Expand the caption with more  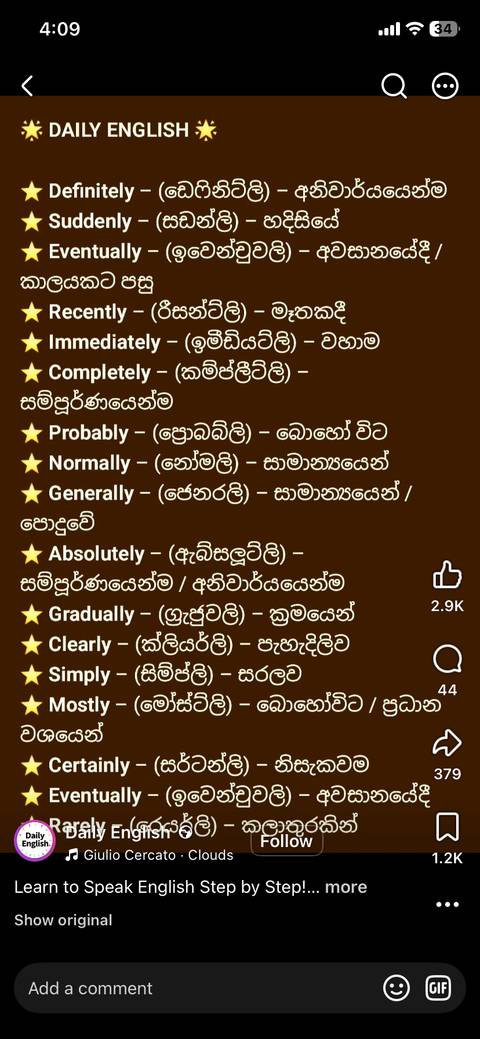[x=345, y=887]
